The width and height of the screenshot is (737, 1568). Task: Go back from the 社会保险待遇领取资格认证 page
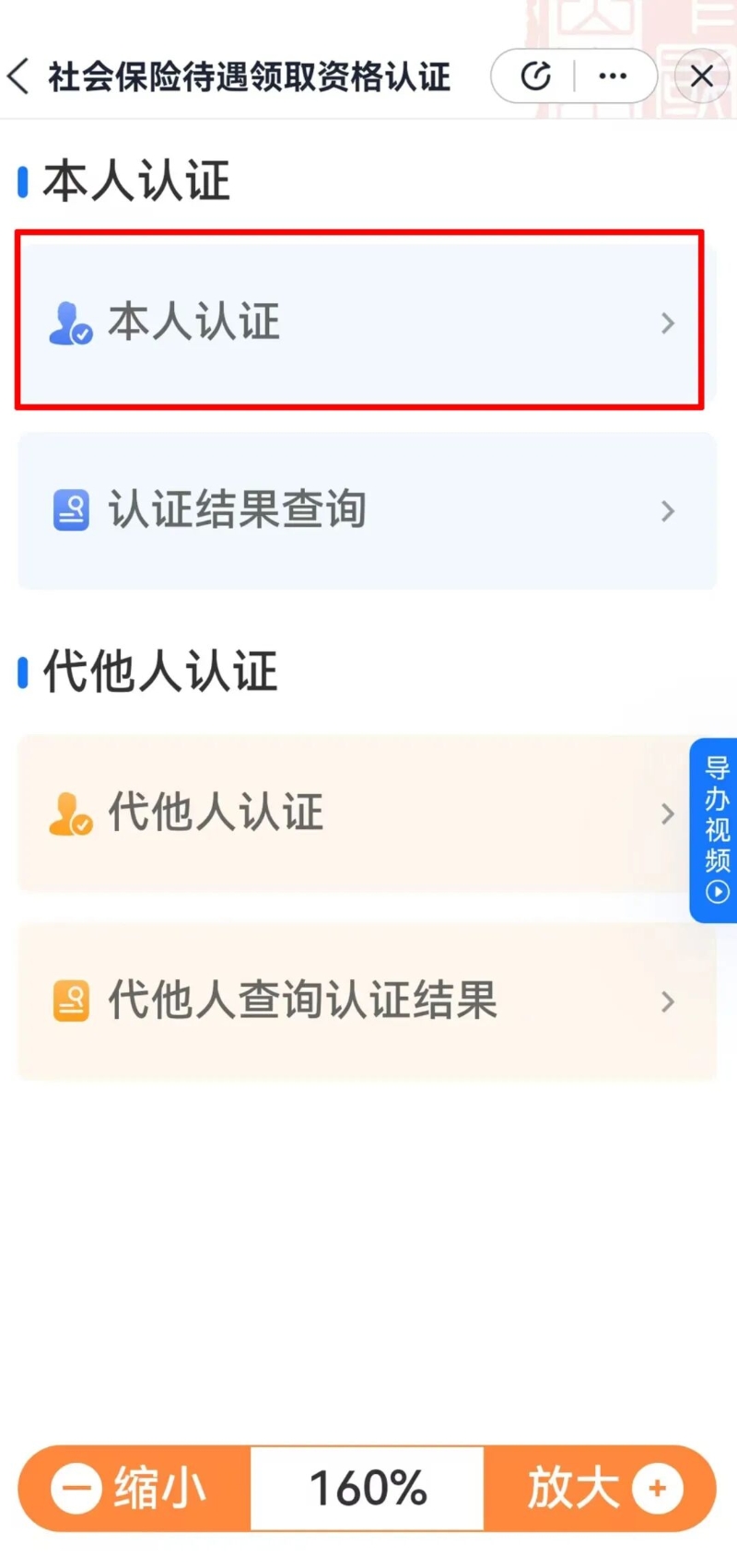pyautogui.click(x=20, y=76)
